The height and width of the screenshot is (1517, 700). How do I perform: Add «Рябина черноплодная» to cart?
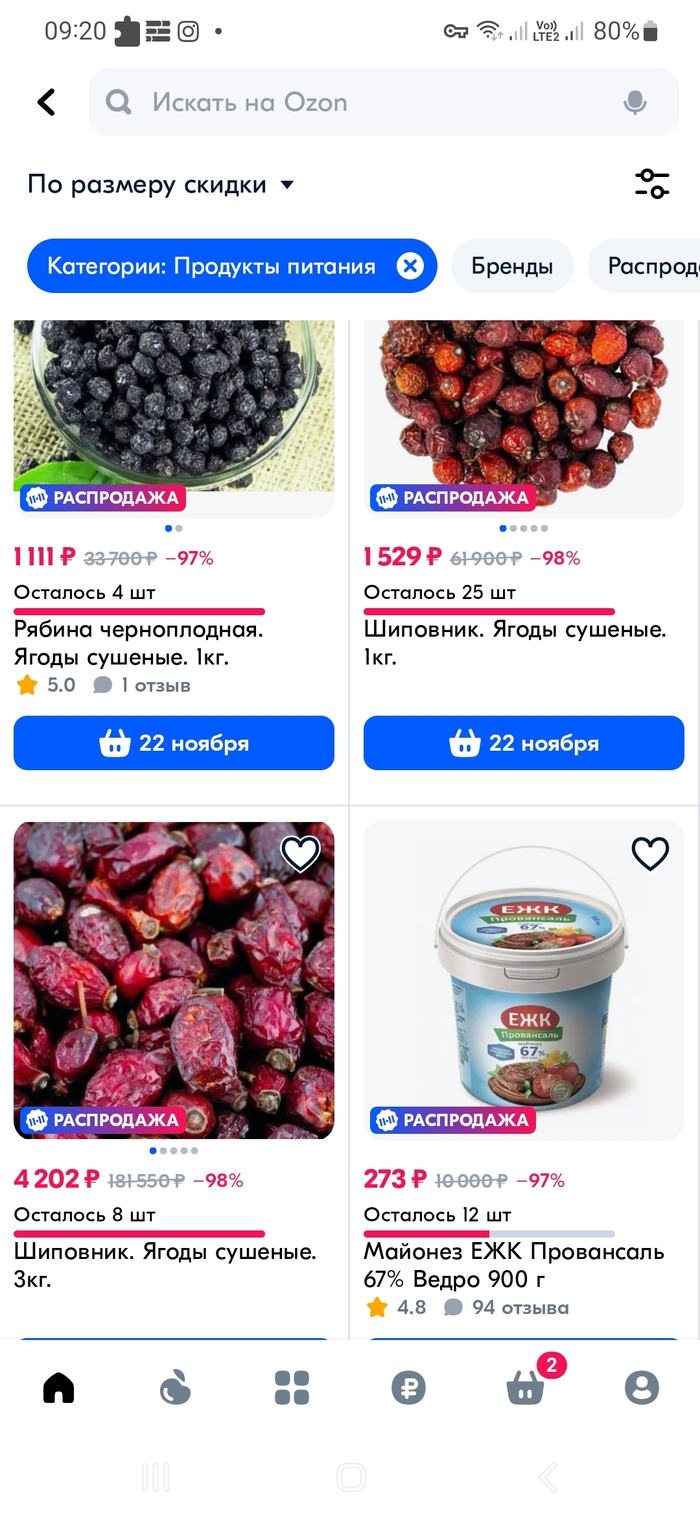[x=174, y=743]
